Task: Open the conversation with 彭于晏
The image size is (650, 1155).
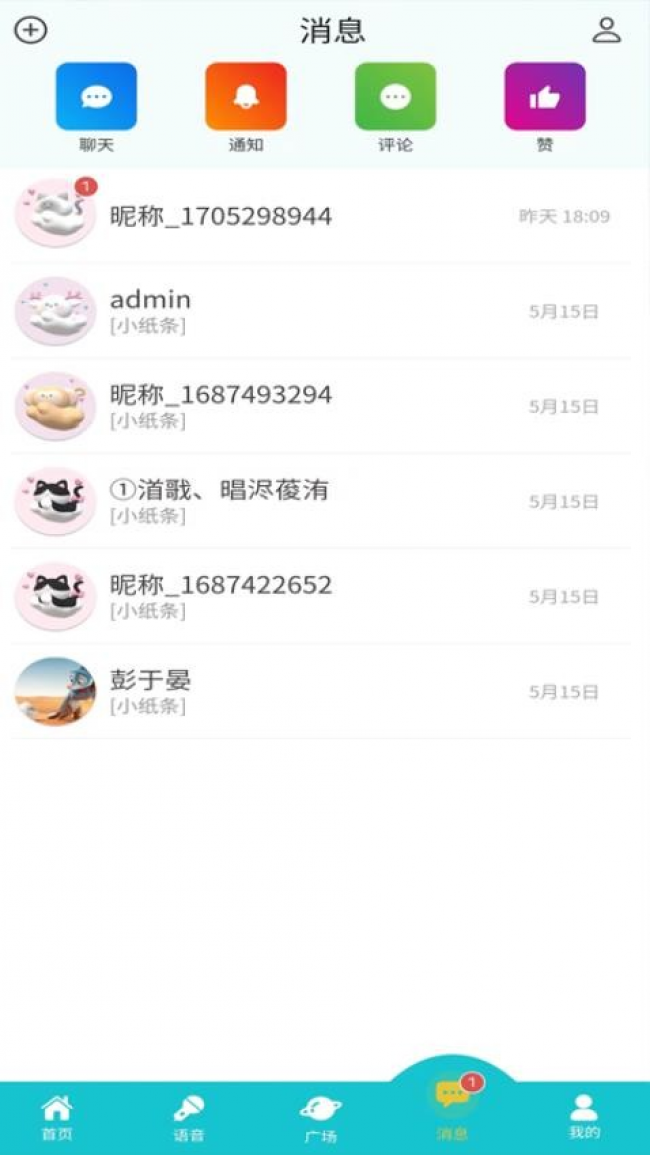Action: point(320,691)
